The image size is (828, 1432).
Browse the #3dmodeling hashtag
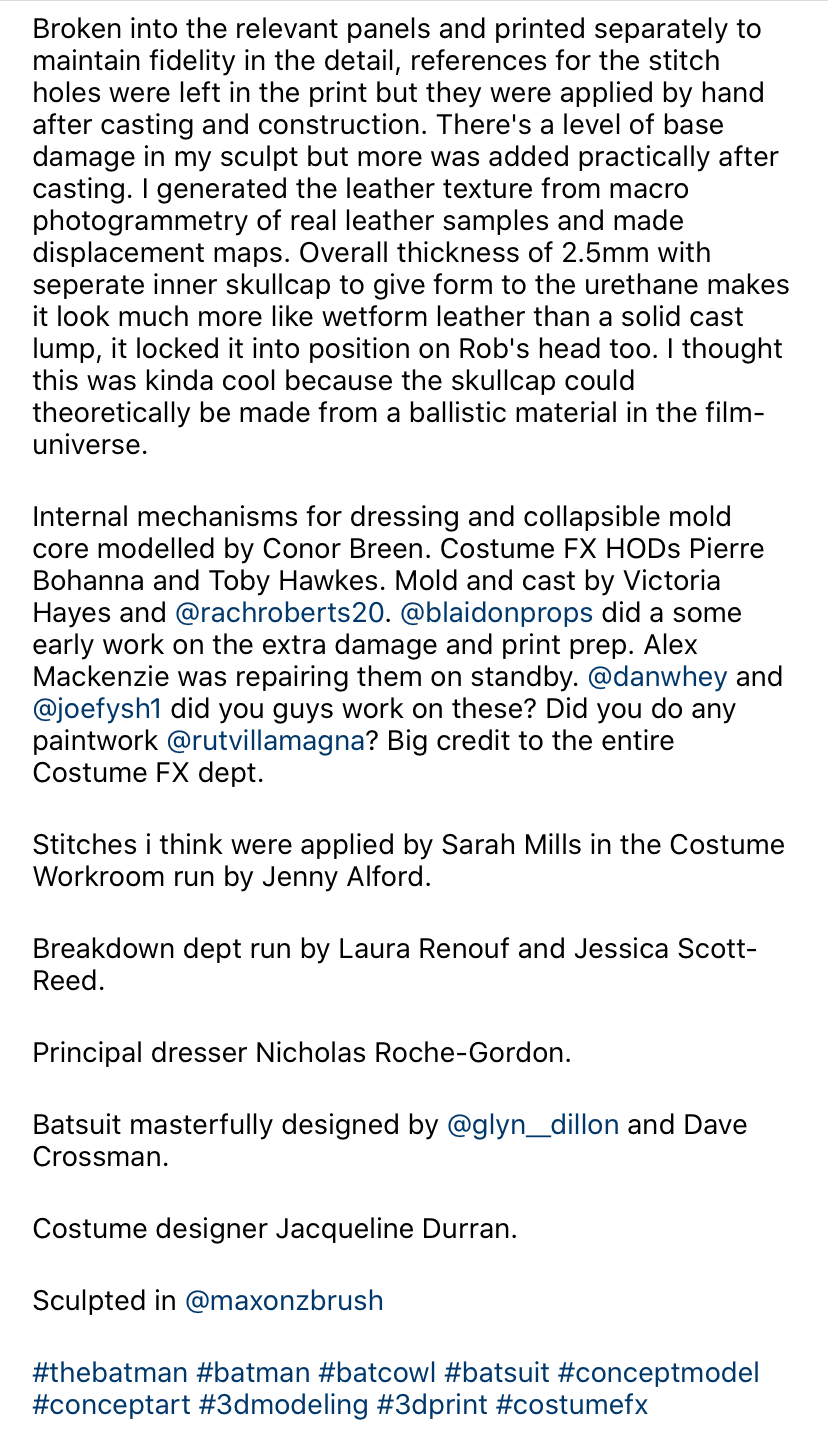click(283, 1404)
